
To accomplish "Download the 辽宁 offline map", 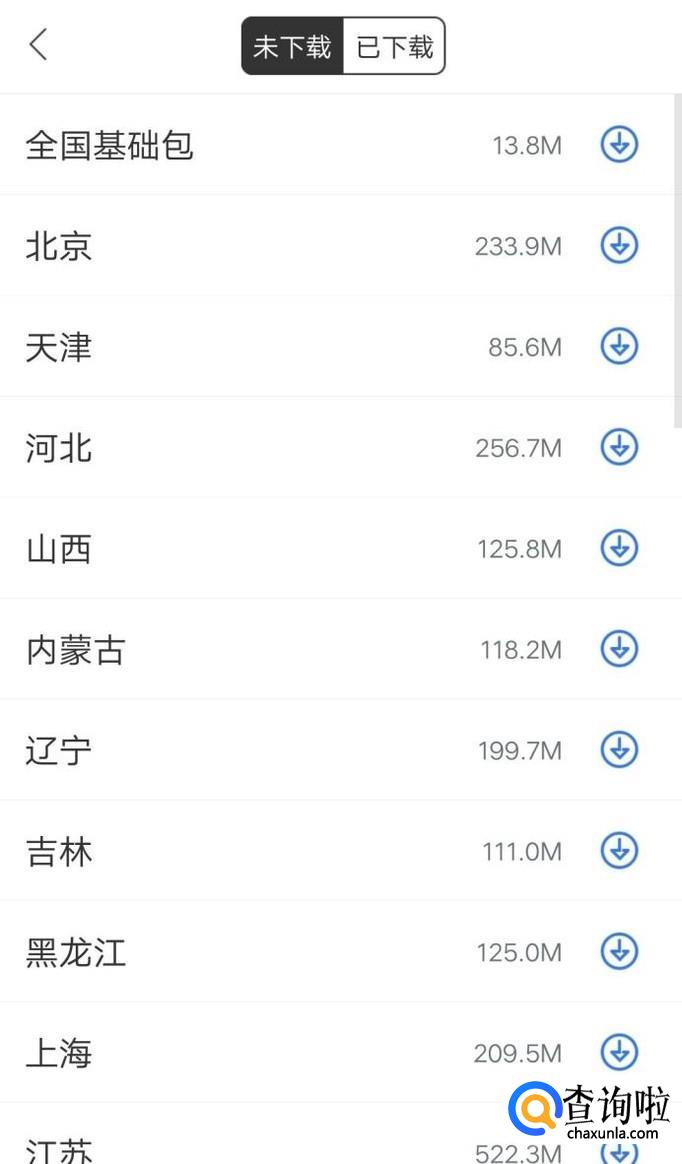I will (619, 749).
